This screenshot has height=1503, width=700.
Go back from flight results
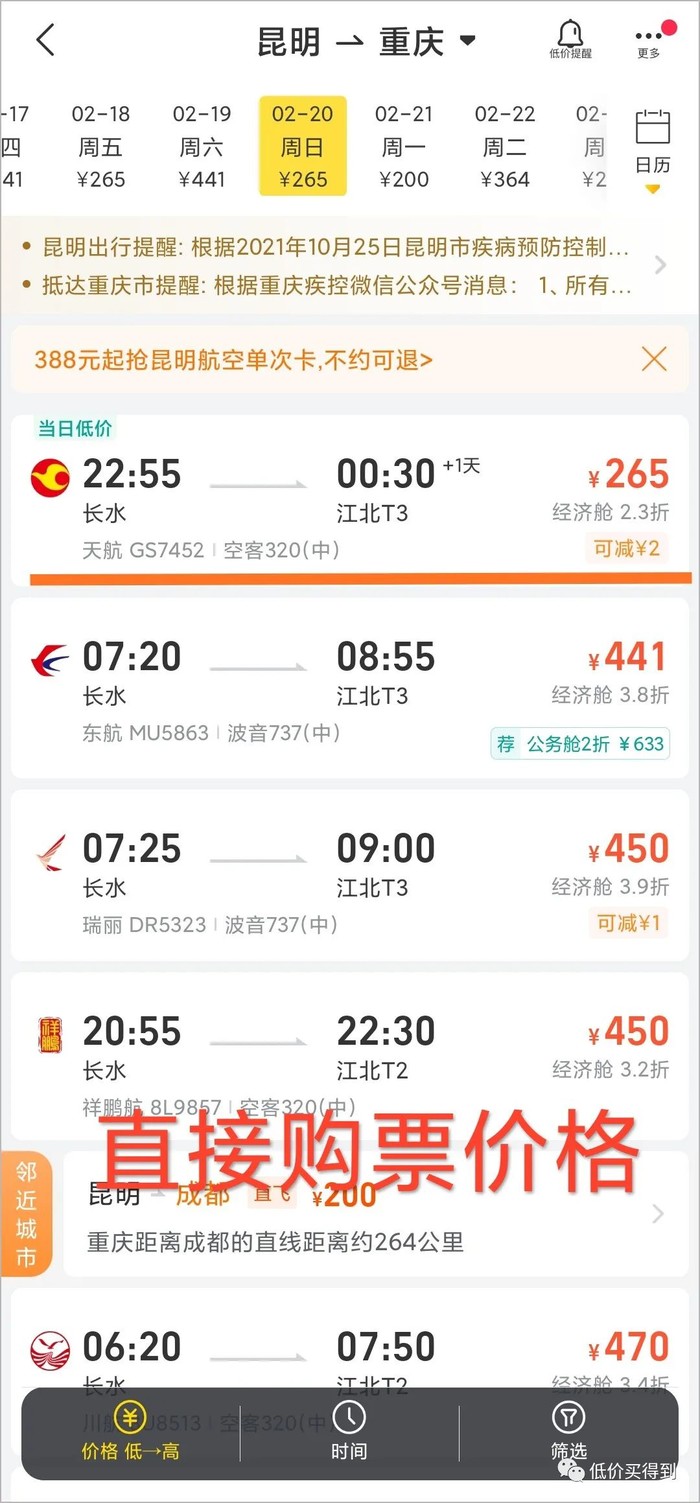pyautogui.click(x=45, y=41)
